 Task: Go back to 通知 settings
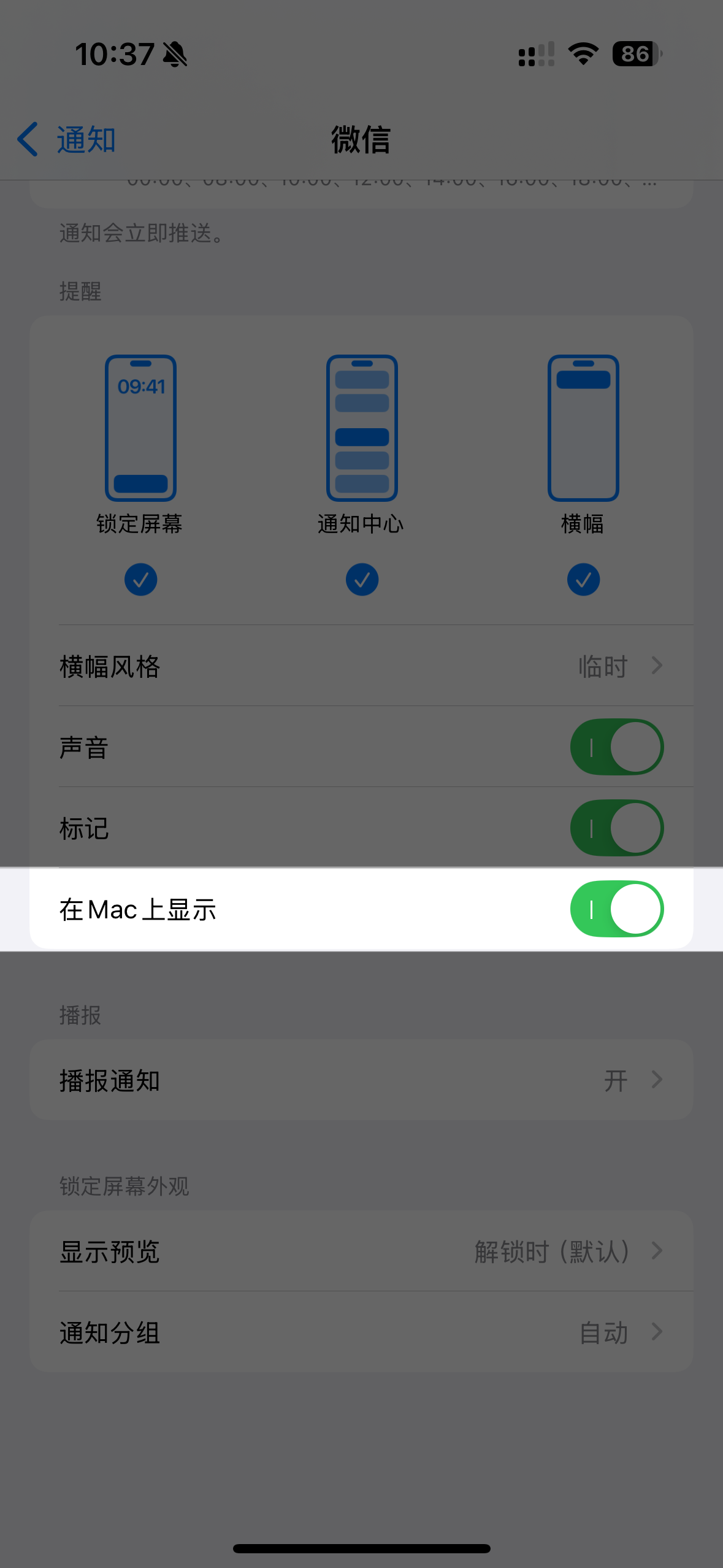pyautogui.click(x=66, y=140)
